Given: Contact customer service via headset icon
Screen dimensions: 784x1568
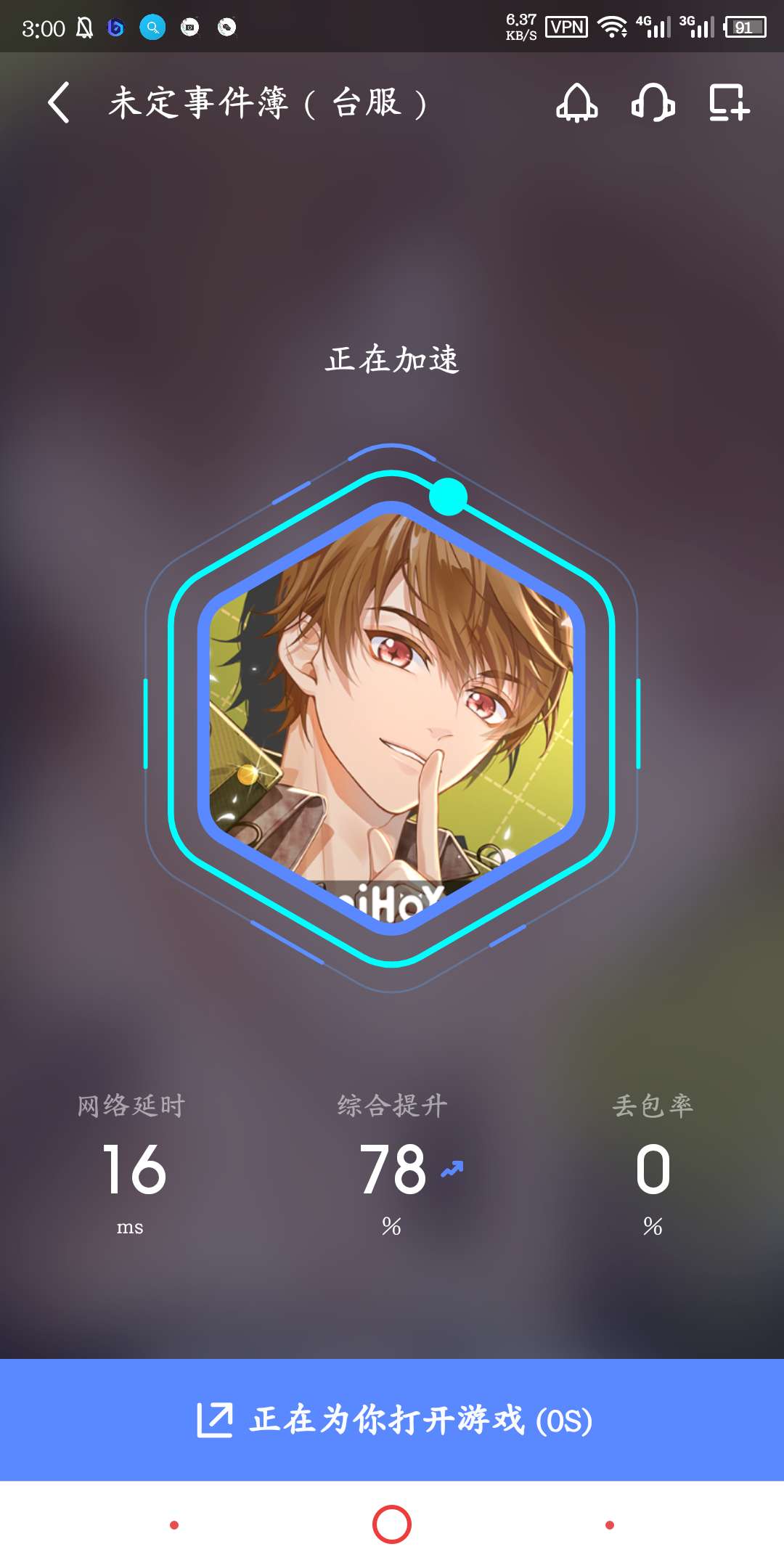Looking at the screenshot, I should [x=653, y=102].
